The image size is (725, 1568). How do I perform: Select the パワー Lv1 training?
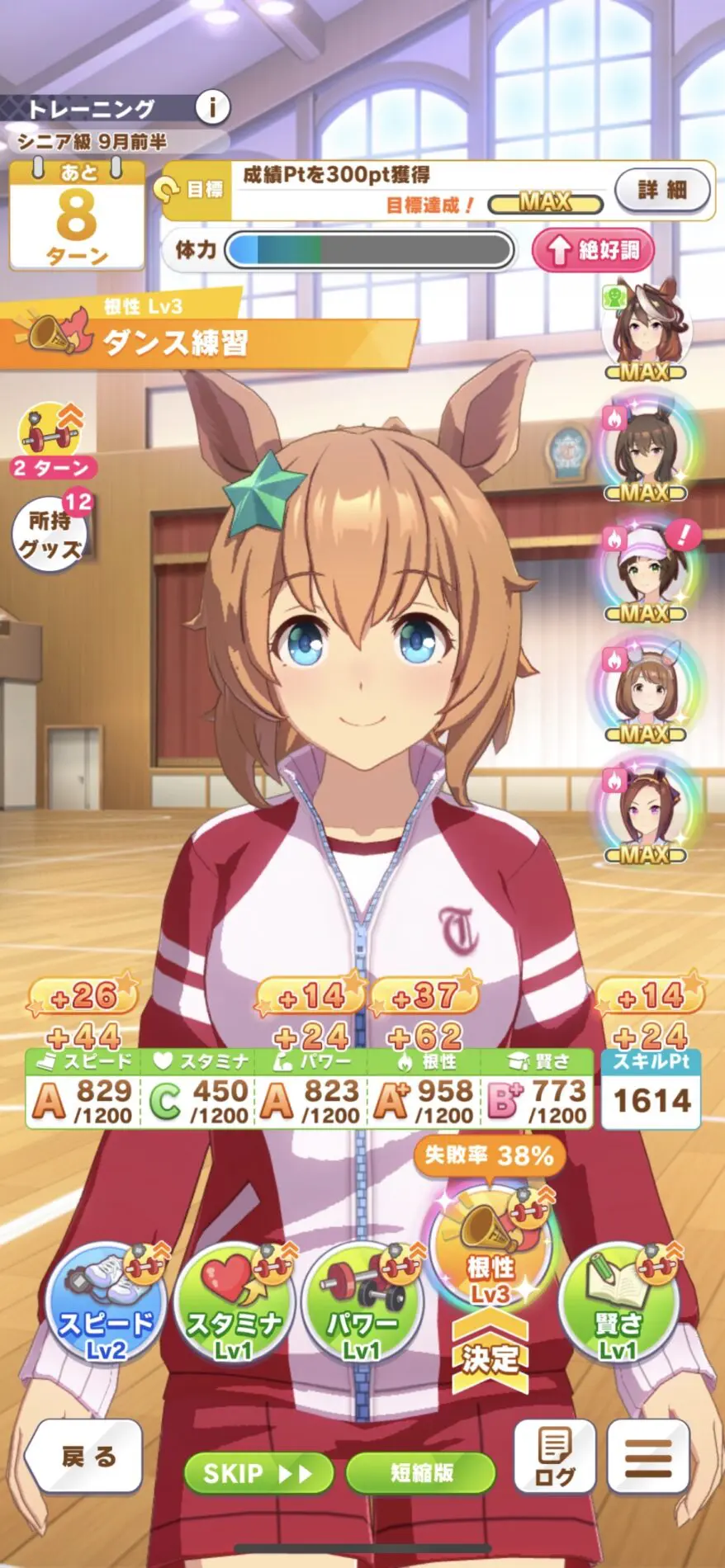click(362, 1304)
